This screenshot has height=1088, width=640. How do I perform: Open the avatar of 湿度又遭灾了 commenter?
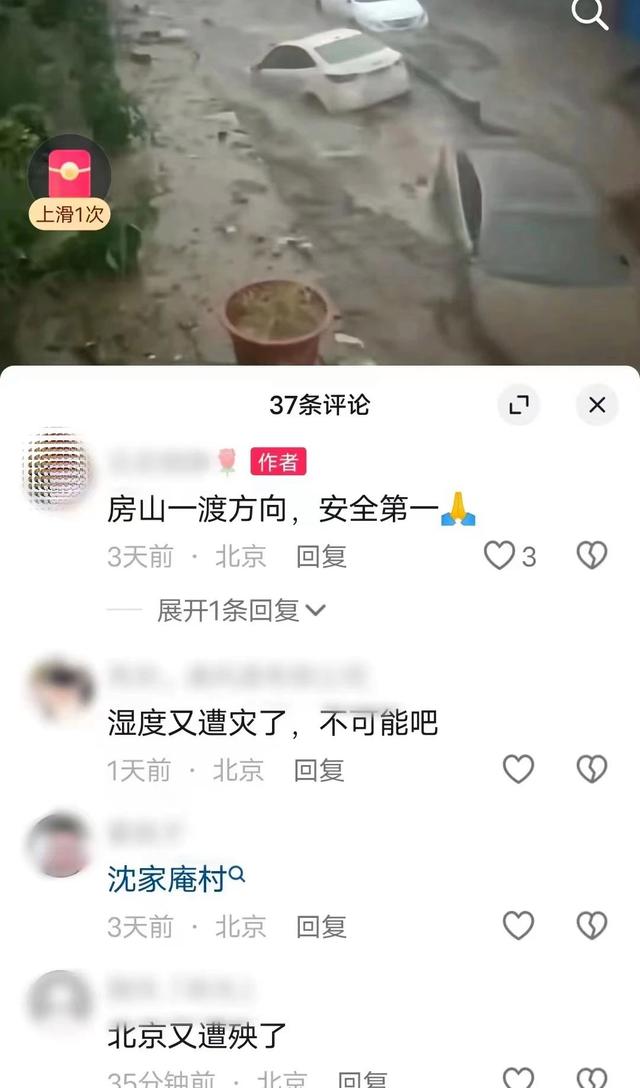coord(61,690)
